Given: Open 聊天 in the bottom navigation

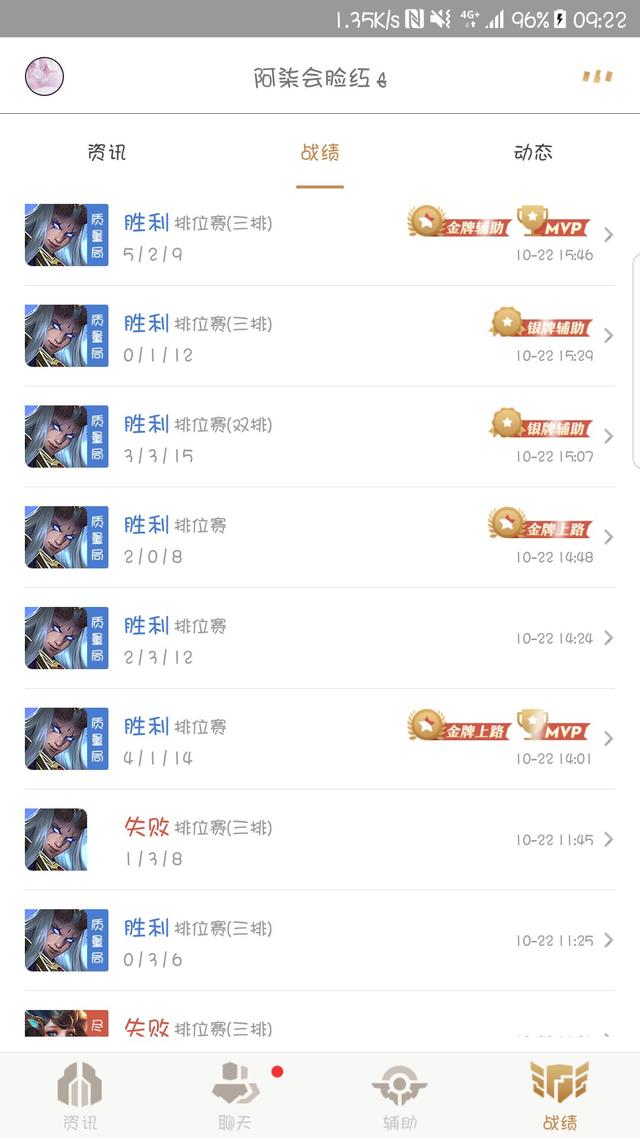Looking at the screenshot, I should (236, 1096).
